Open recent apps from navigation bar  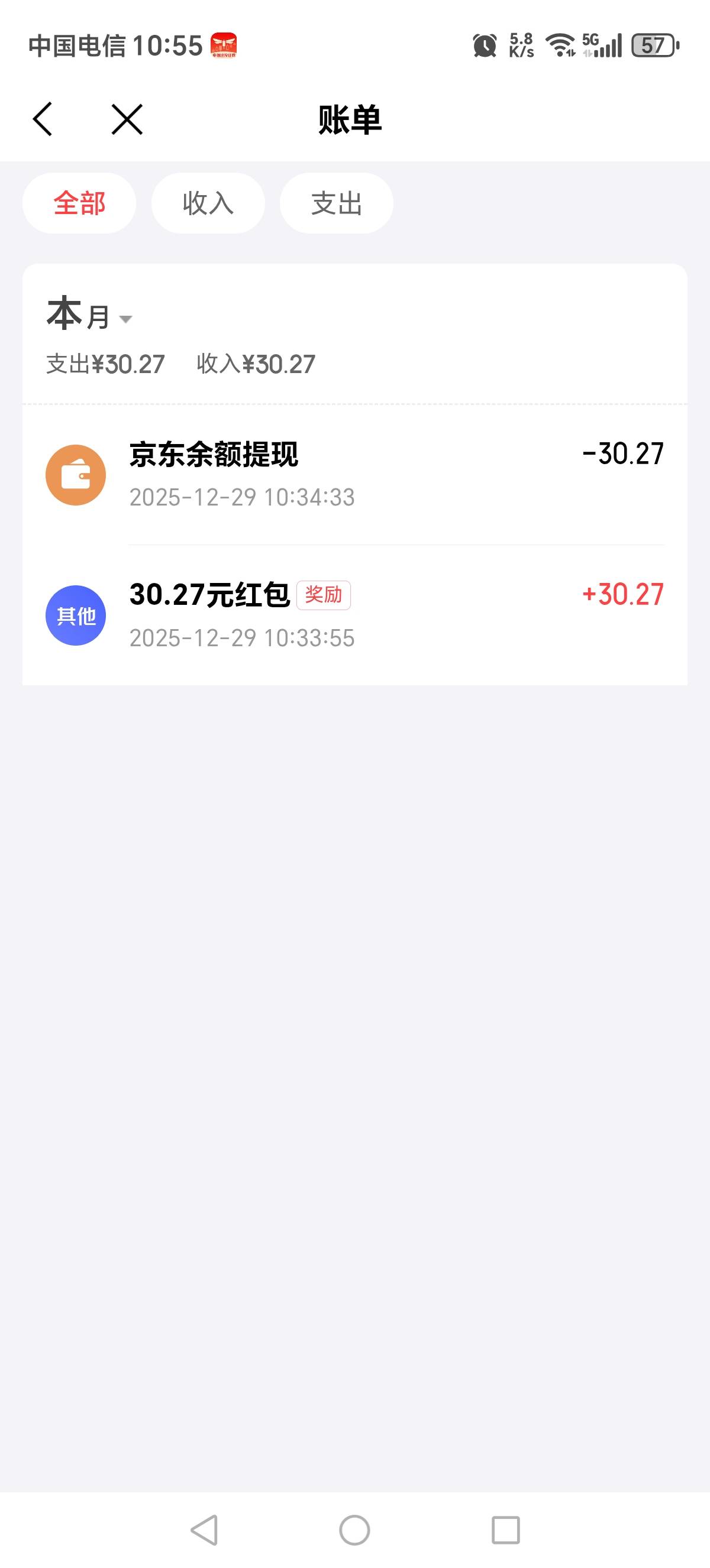click(505, 1530)
